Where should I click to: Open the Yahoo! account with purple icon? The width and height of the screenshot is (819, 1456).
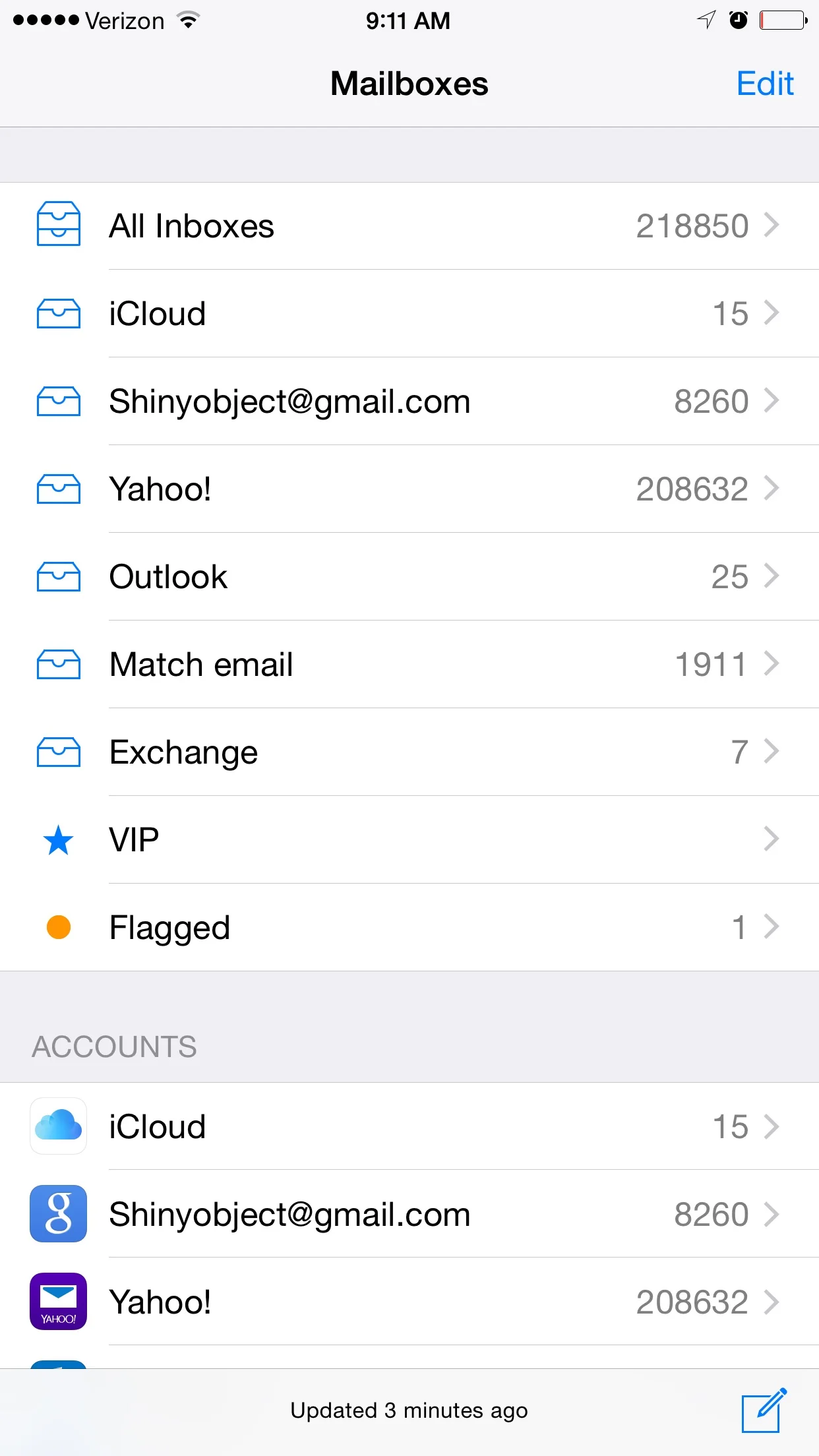click(409, 1302)
